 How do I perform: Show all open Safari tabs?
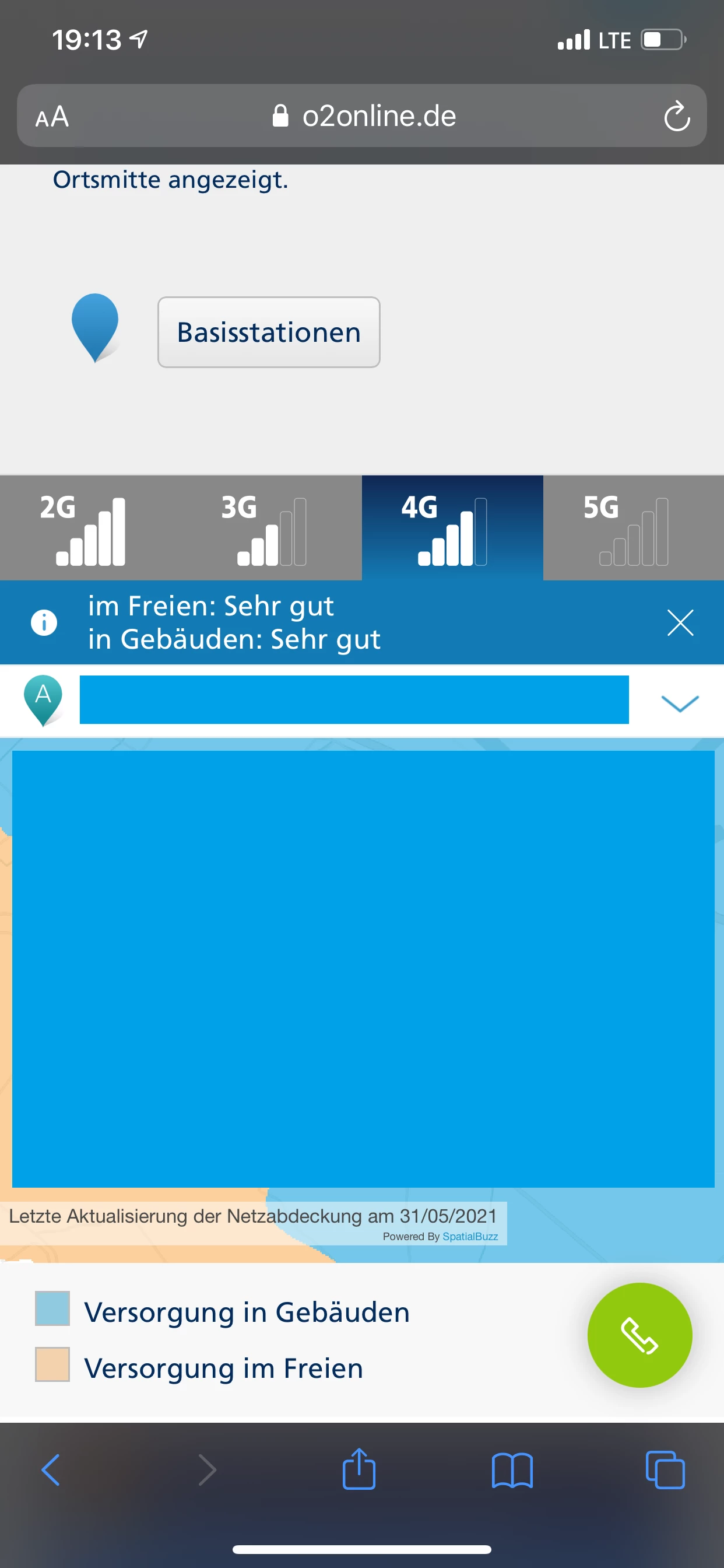[x=665, y=1470]
